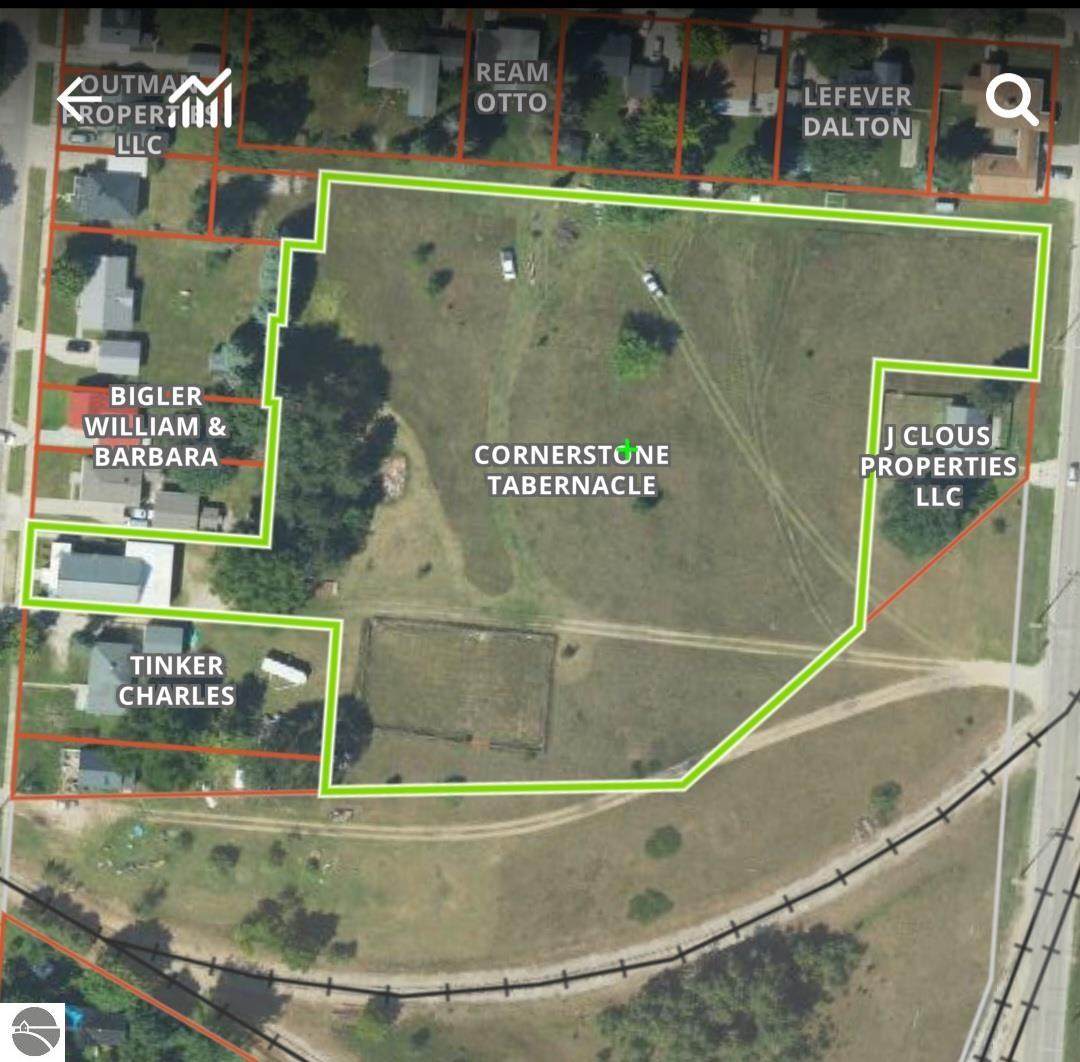Screen dimensions: 1080x1062
Task: Open the search magnifier
Action: (1012, 100)
